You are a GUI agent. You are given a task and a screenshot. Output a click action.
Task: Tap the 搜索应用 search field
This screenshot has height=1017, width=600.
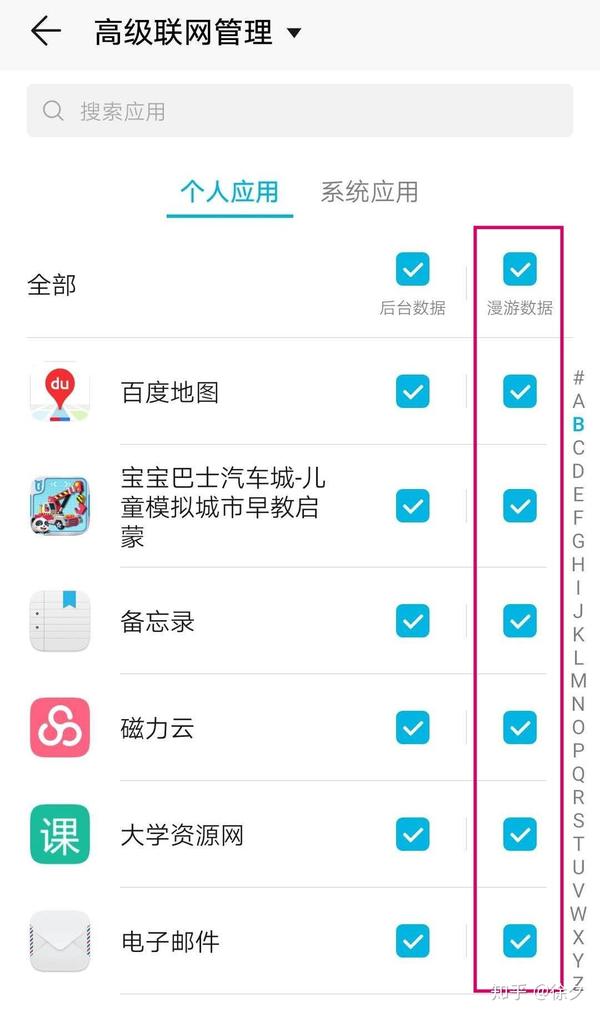point(300,111)
